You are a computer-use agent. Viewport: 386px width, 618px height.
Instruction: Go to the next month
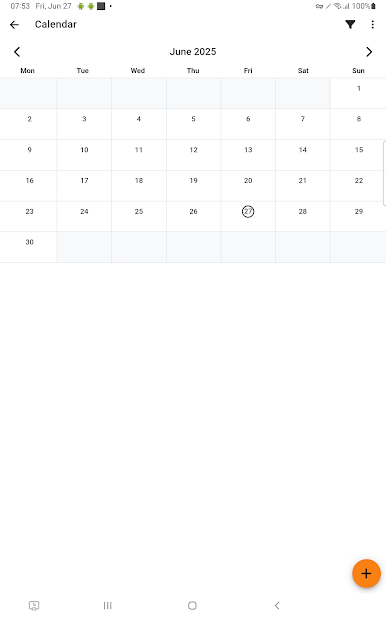369,52
